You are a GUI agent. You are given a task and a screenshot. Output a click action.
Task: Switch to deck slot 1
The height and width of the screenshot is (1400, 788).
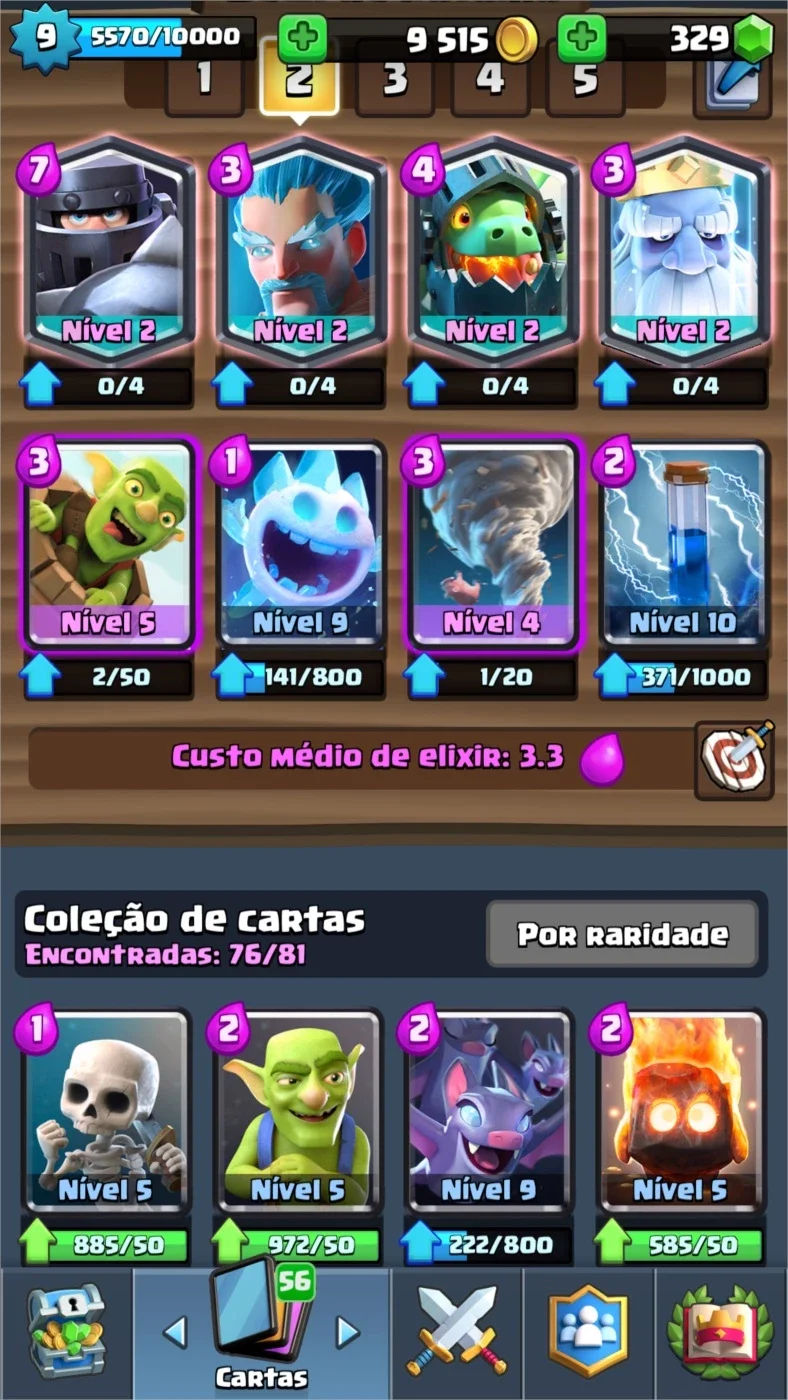(204, 80)
